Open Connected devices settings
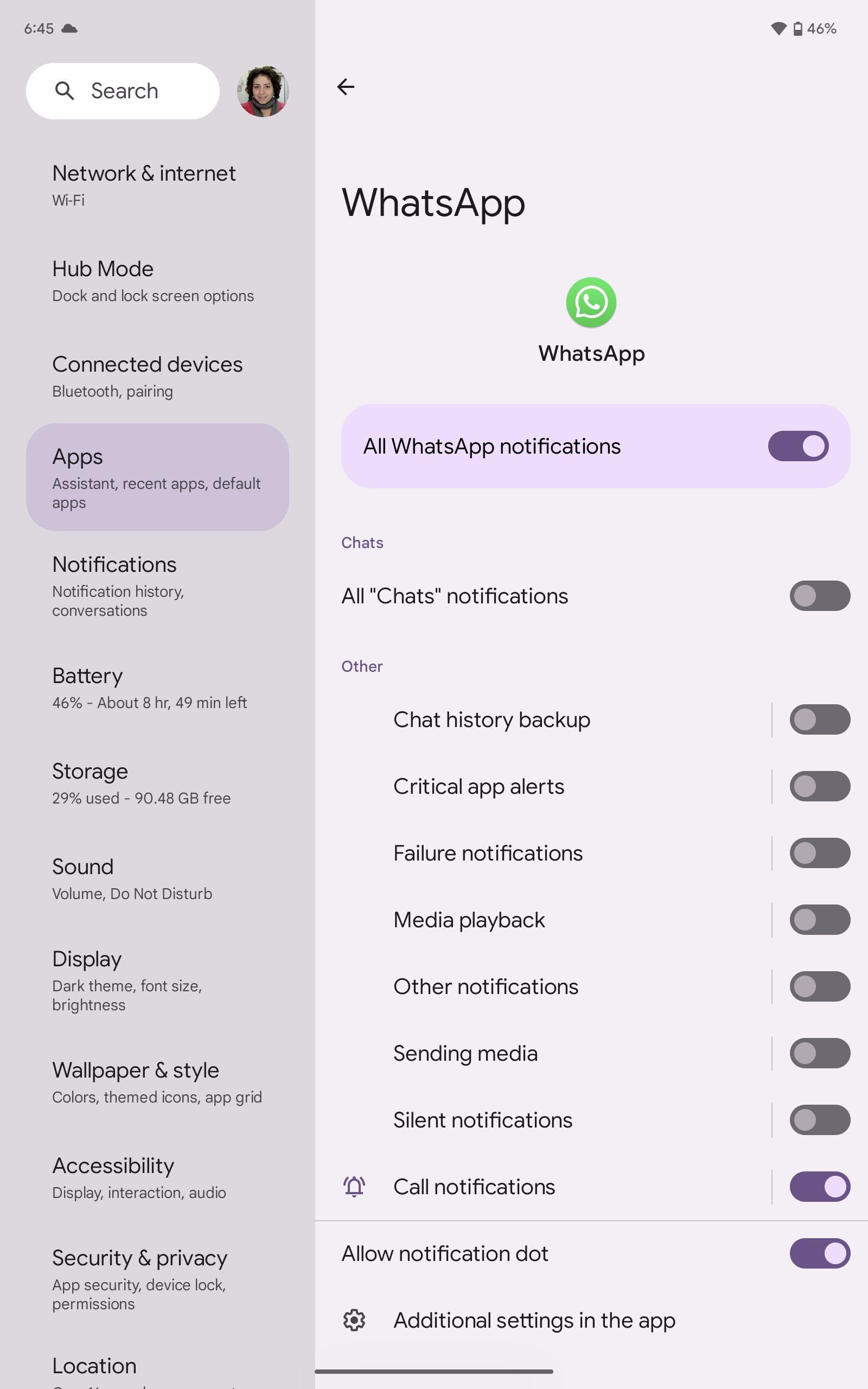The image size is (868, 1389). (157, 377)
